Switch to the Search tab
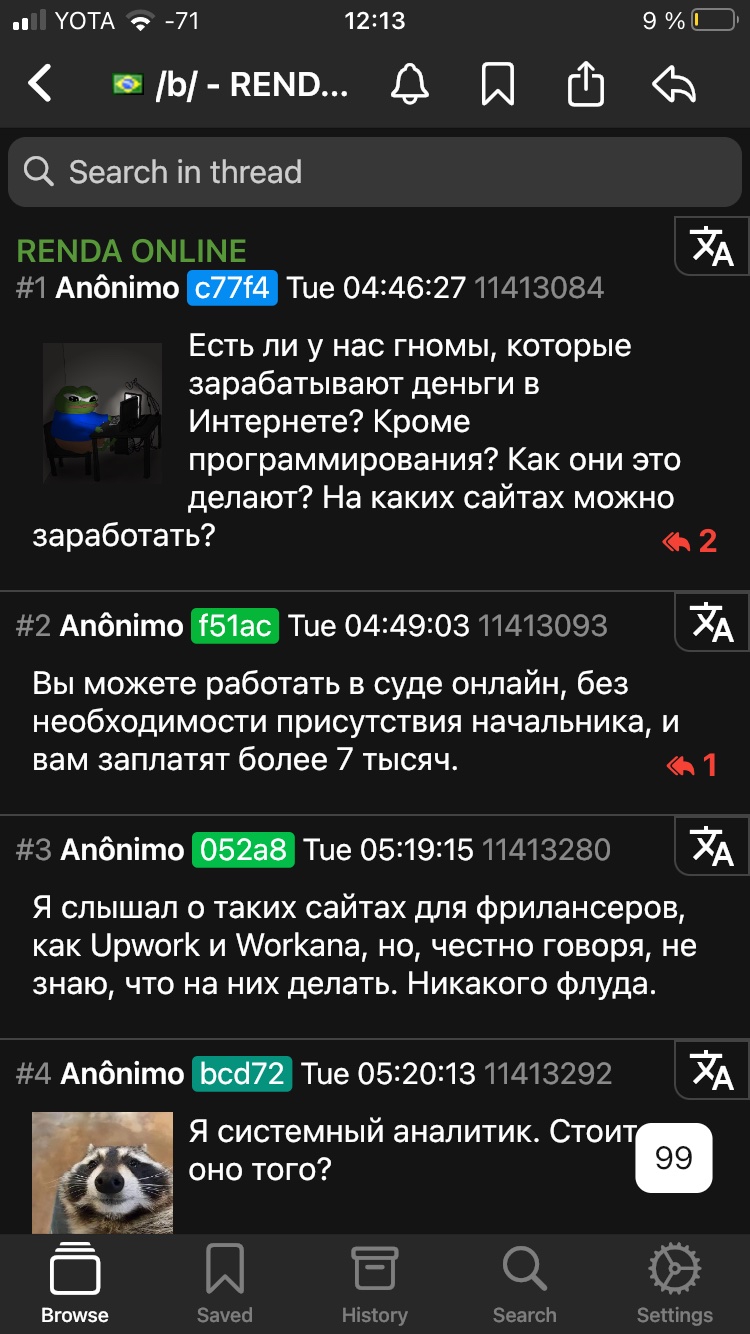 [x=524, y=1284]
